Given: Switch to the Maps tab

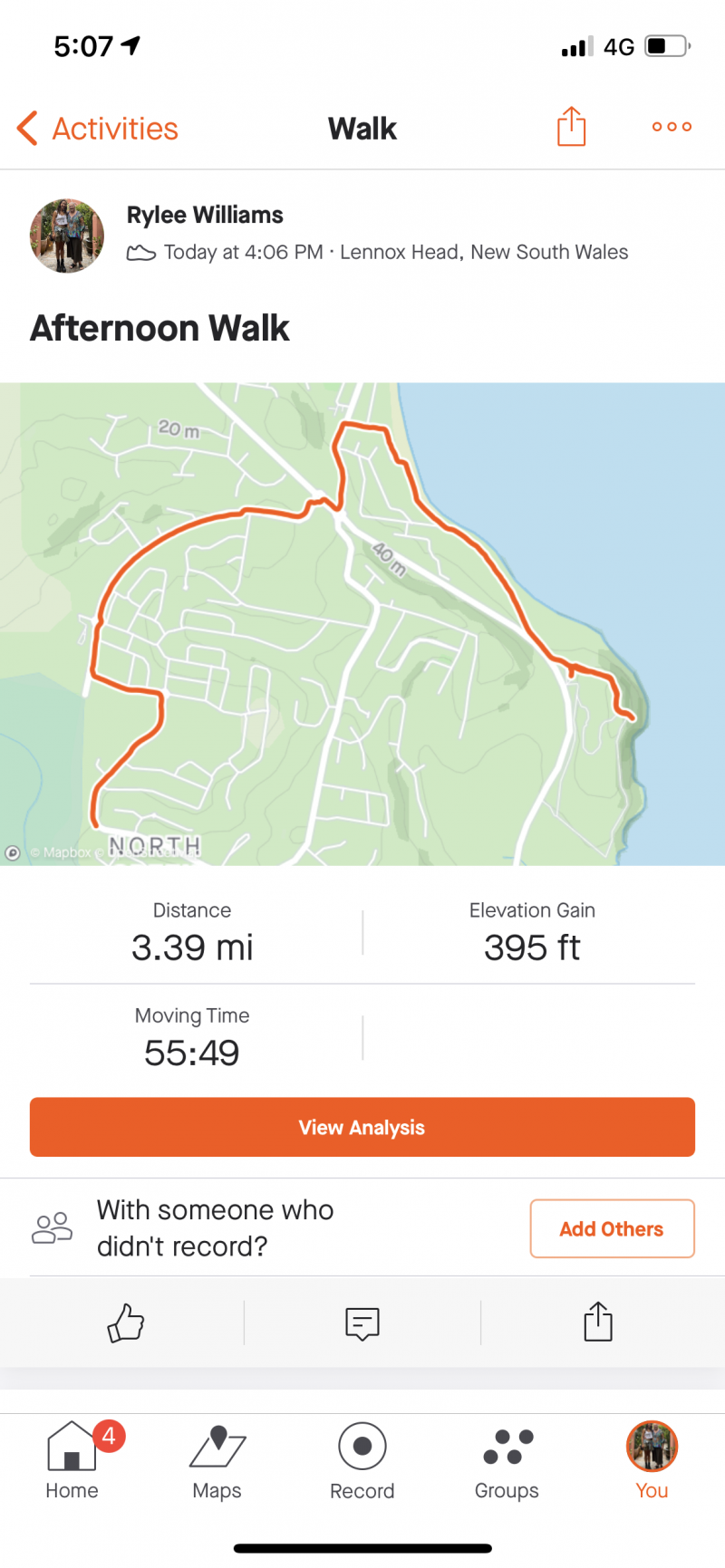Looking at the screenshot, I should [217, 1460].
